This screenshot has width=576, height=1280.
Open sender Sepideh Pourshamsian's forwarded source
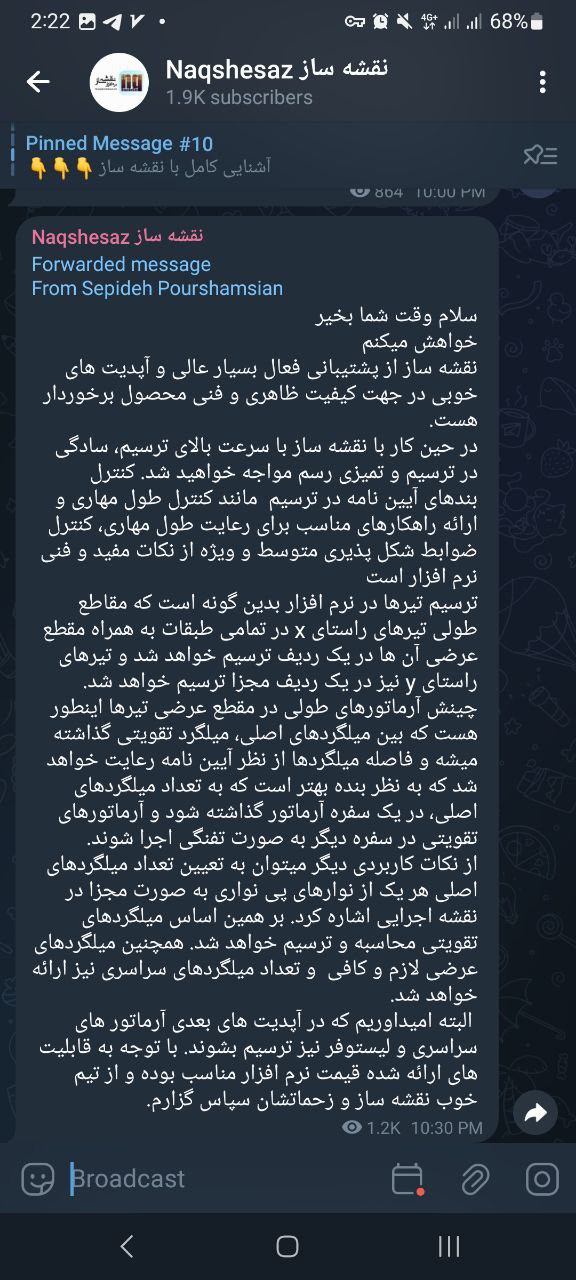157,288
